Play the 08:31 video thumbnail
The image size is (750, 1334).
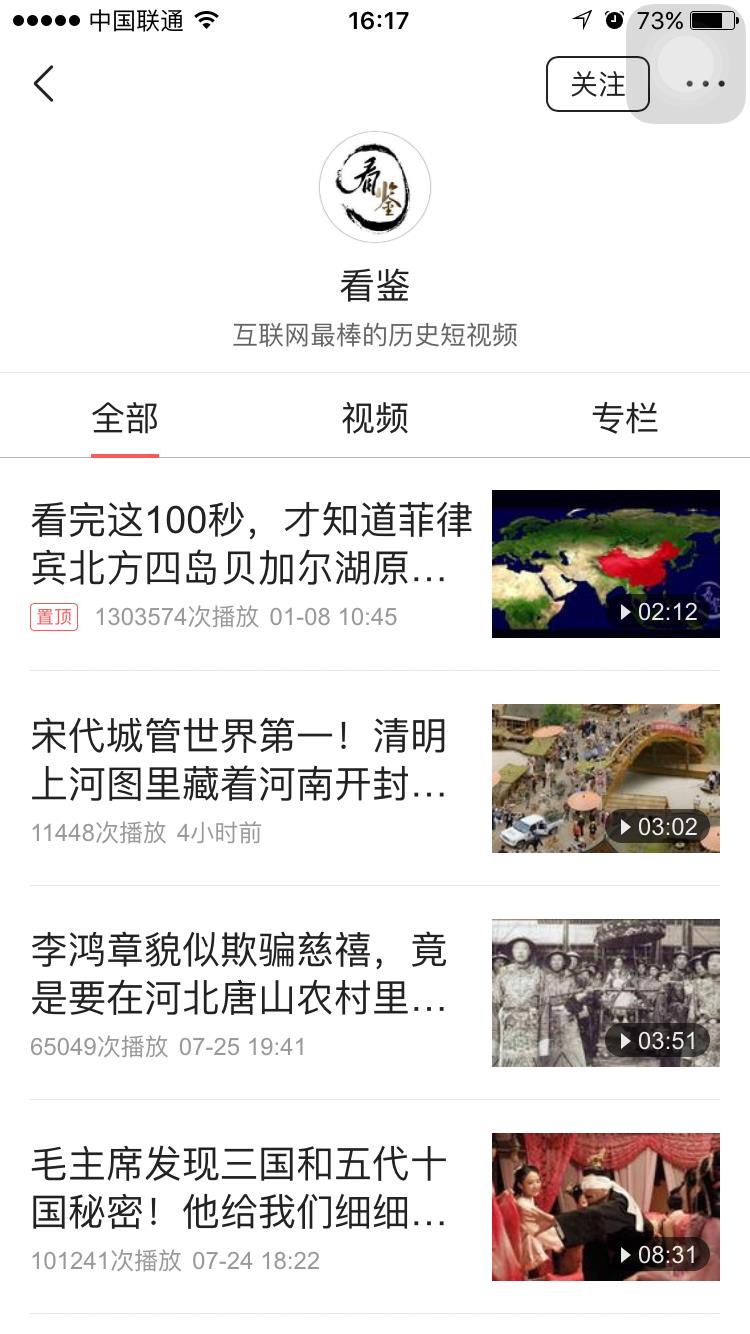point(605,1207)
